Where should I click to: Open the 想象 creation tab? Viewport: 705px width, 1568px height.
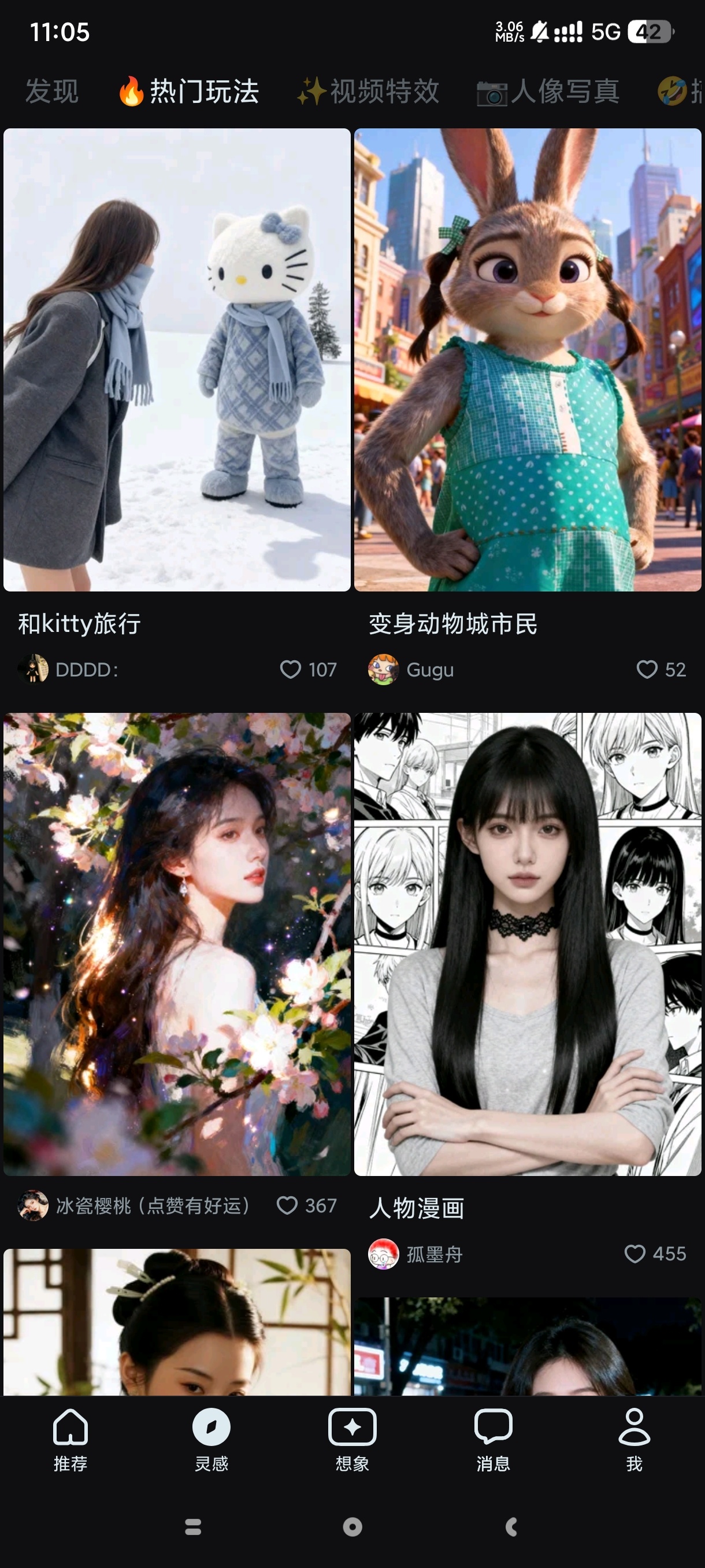point(352,1440)
